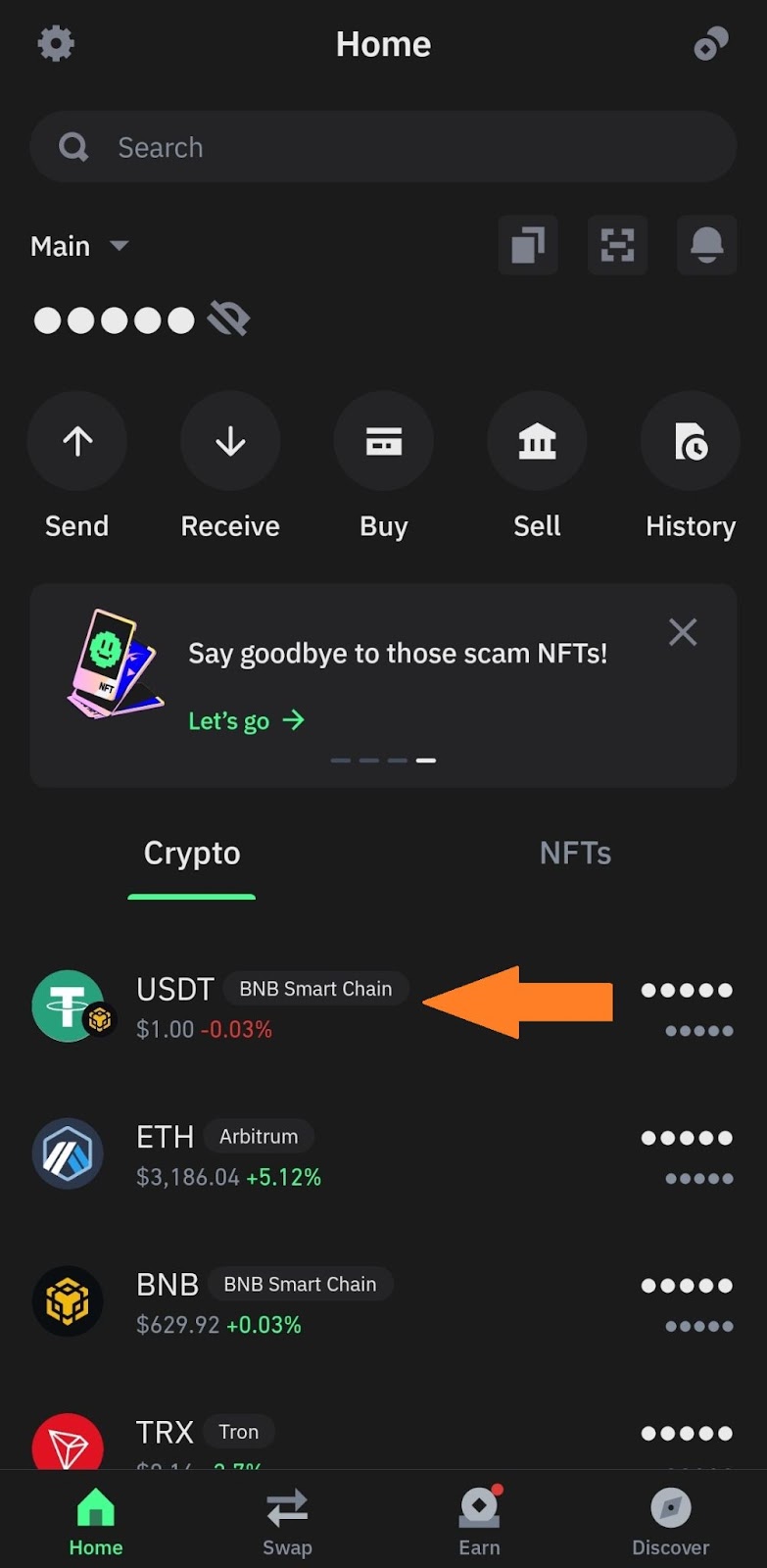Expand the Main wallet dropdown

(x=79, y=246)
